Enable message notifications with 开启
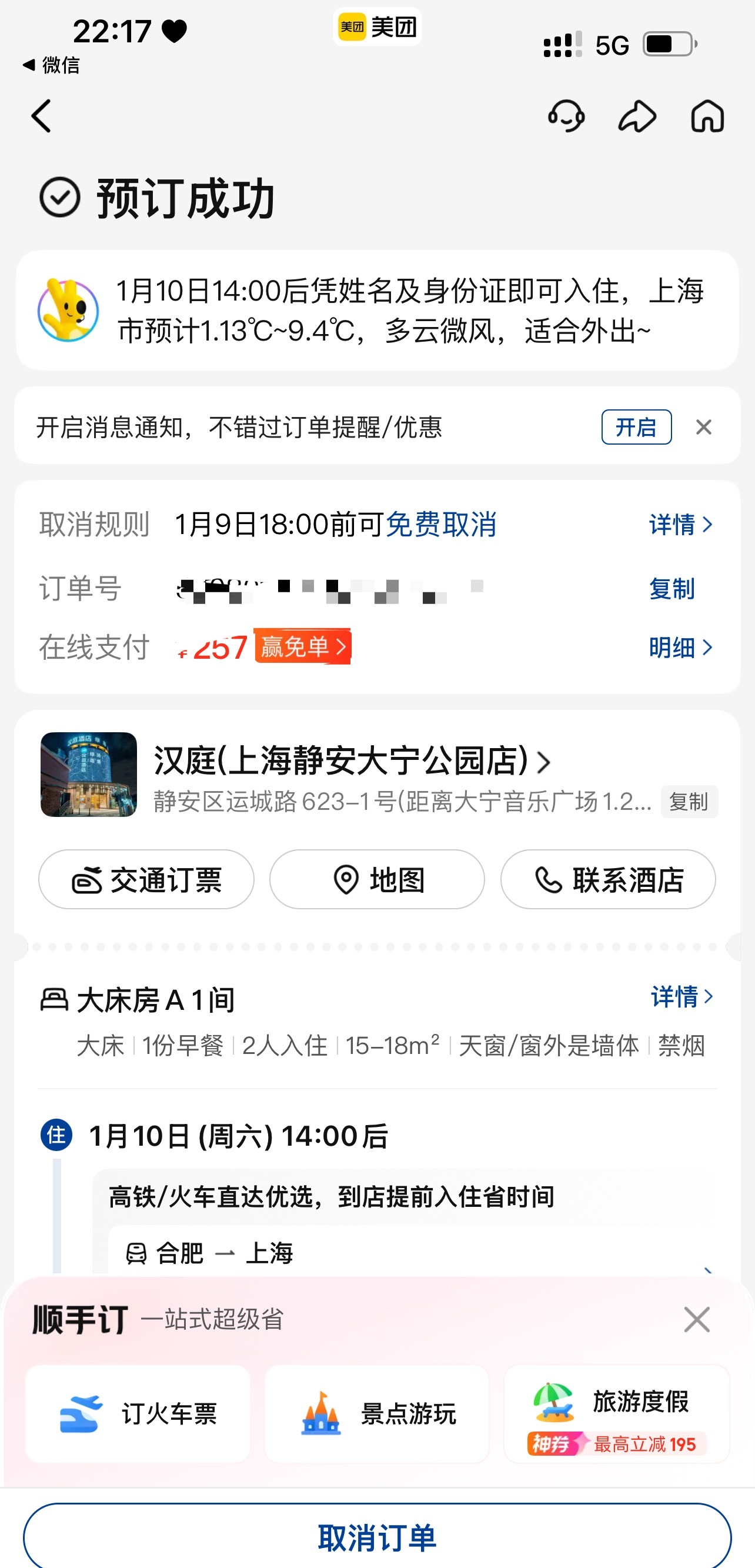Screen dimensions: 755x1568 coord(636,428)
